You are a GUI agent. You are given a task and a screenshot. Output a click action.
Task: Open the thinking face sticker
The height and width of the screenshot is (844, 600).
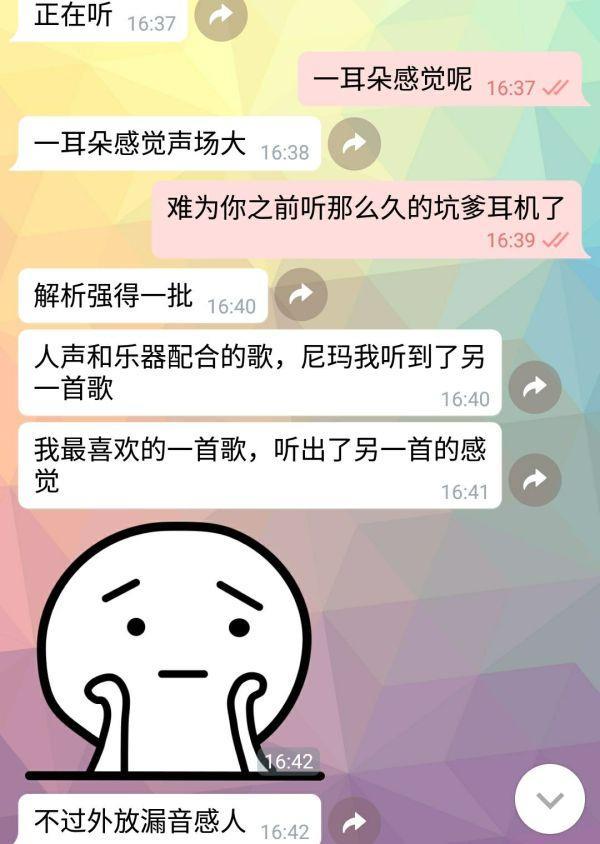[x=173, y=650]
